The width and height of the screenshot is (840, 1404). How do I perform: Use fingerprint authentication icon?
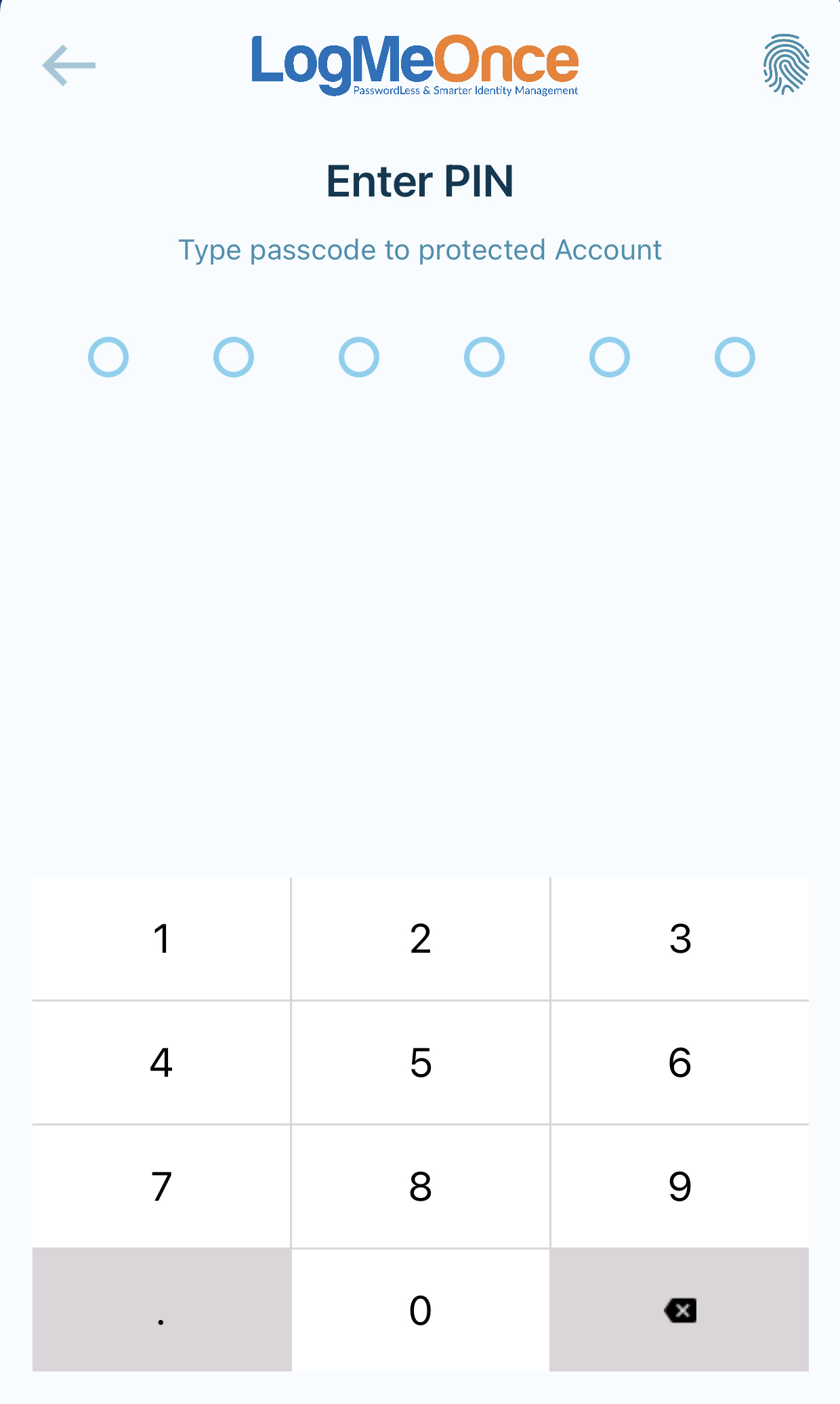[786, 64]
